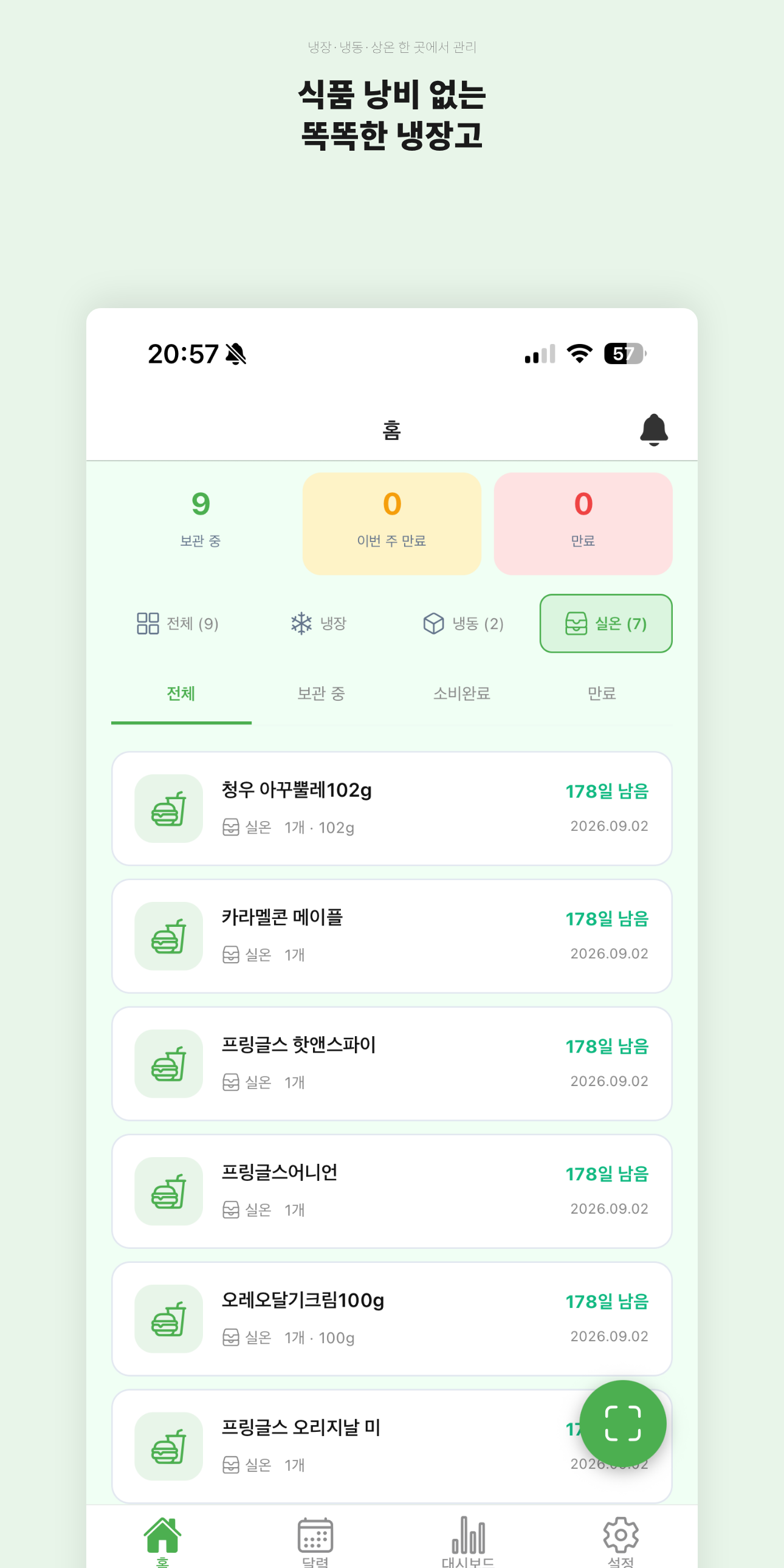This screenshot has height=1568, width=784.
Task: Select the 전체 tab under filters
Action: pos(180,693)
